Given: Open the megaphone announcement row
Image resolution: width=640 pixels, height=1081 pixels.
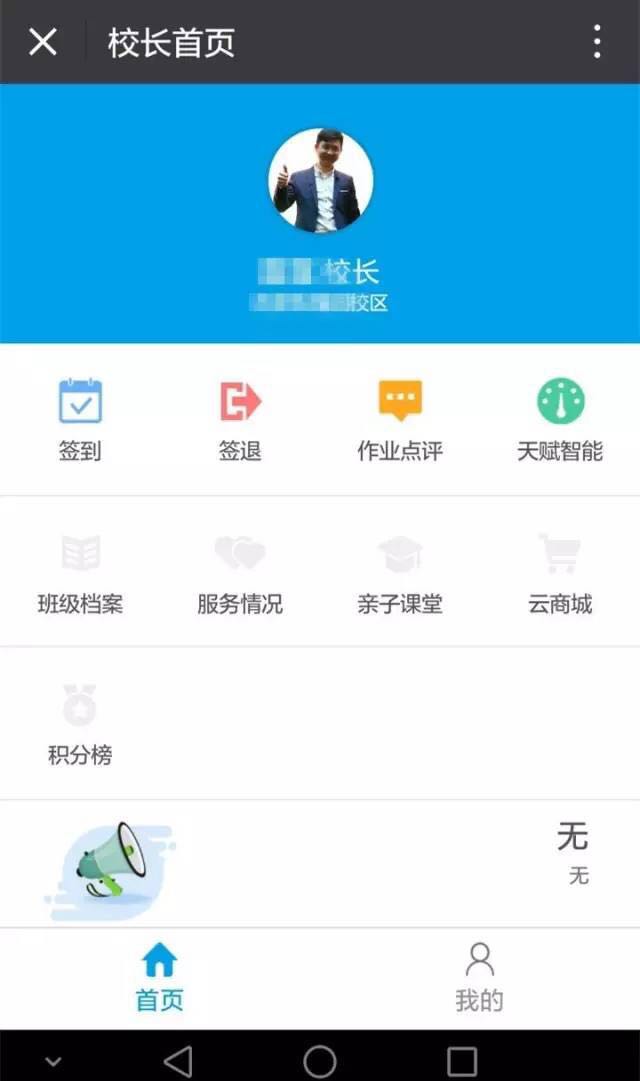Looking at the screenshot, I should tap(320, 860).
